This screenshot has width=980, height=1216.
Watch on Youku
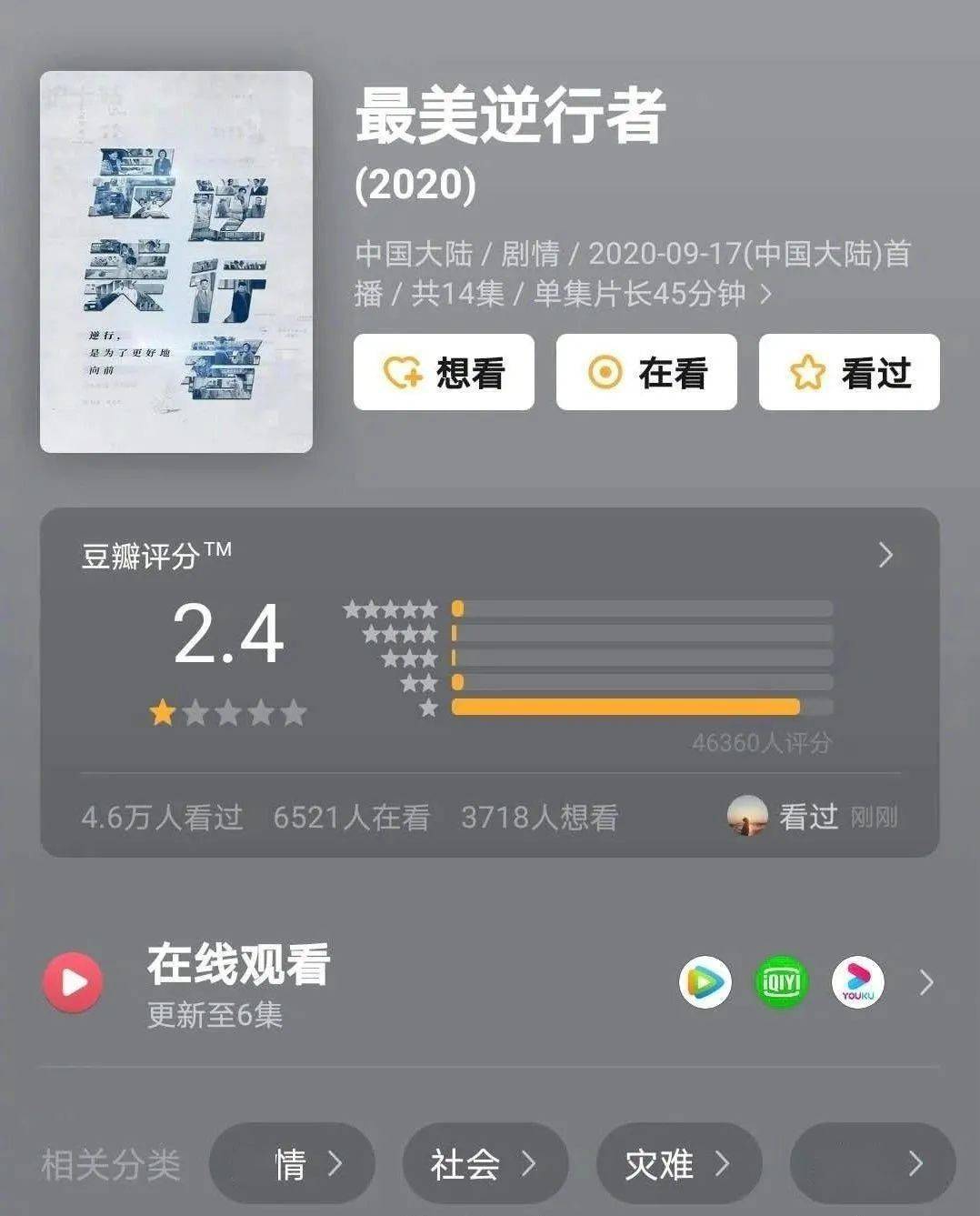[857, 982]
